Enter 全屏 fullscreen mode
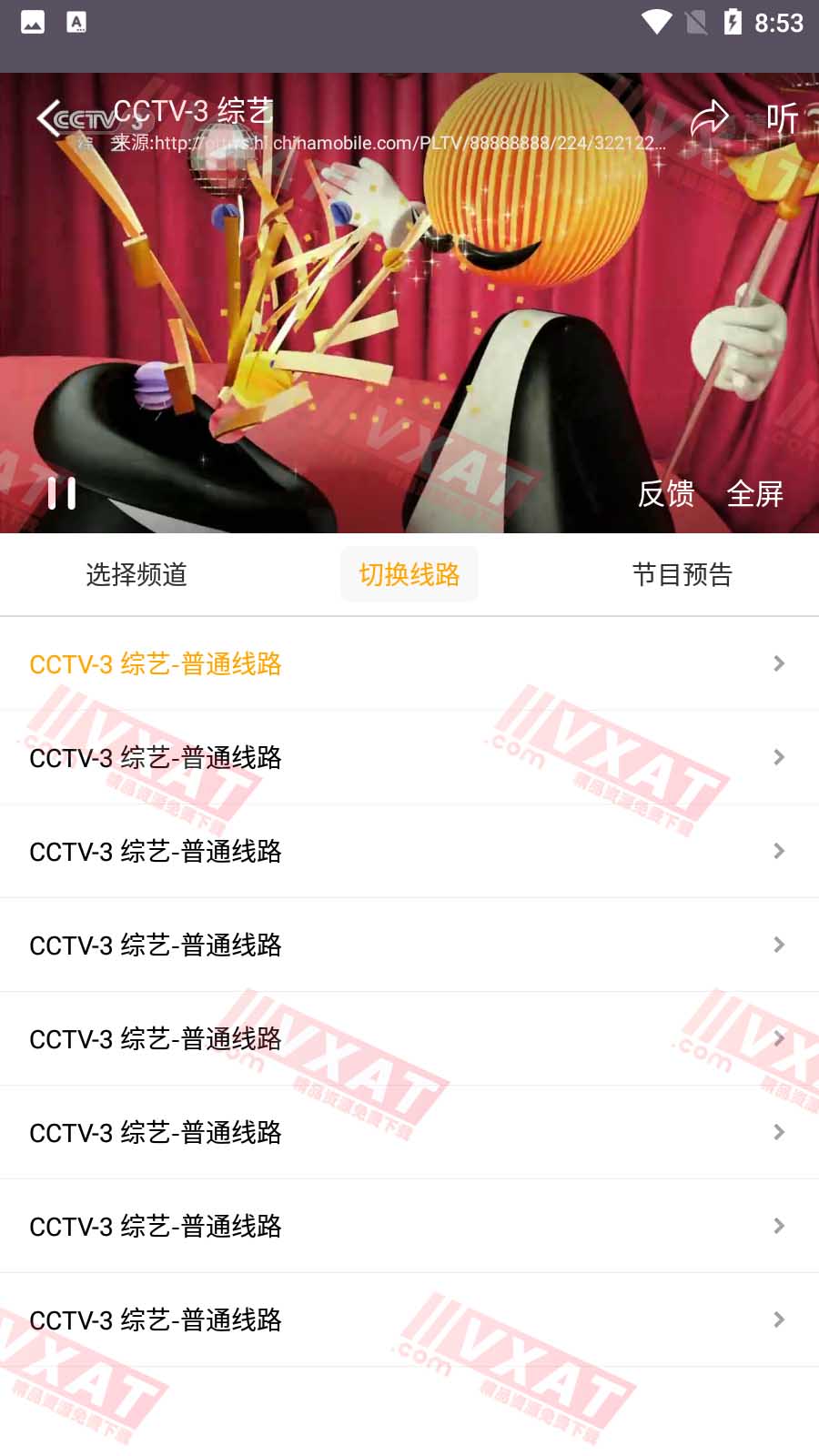Image resolution: width=819 pixels, height=1456 pixels. tap(754, 493)
